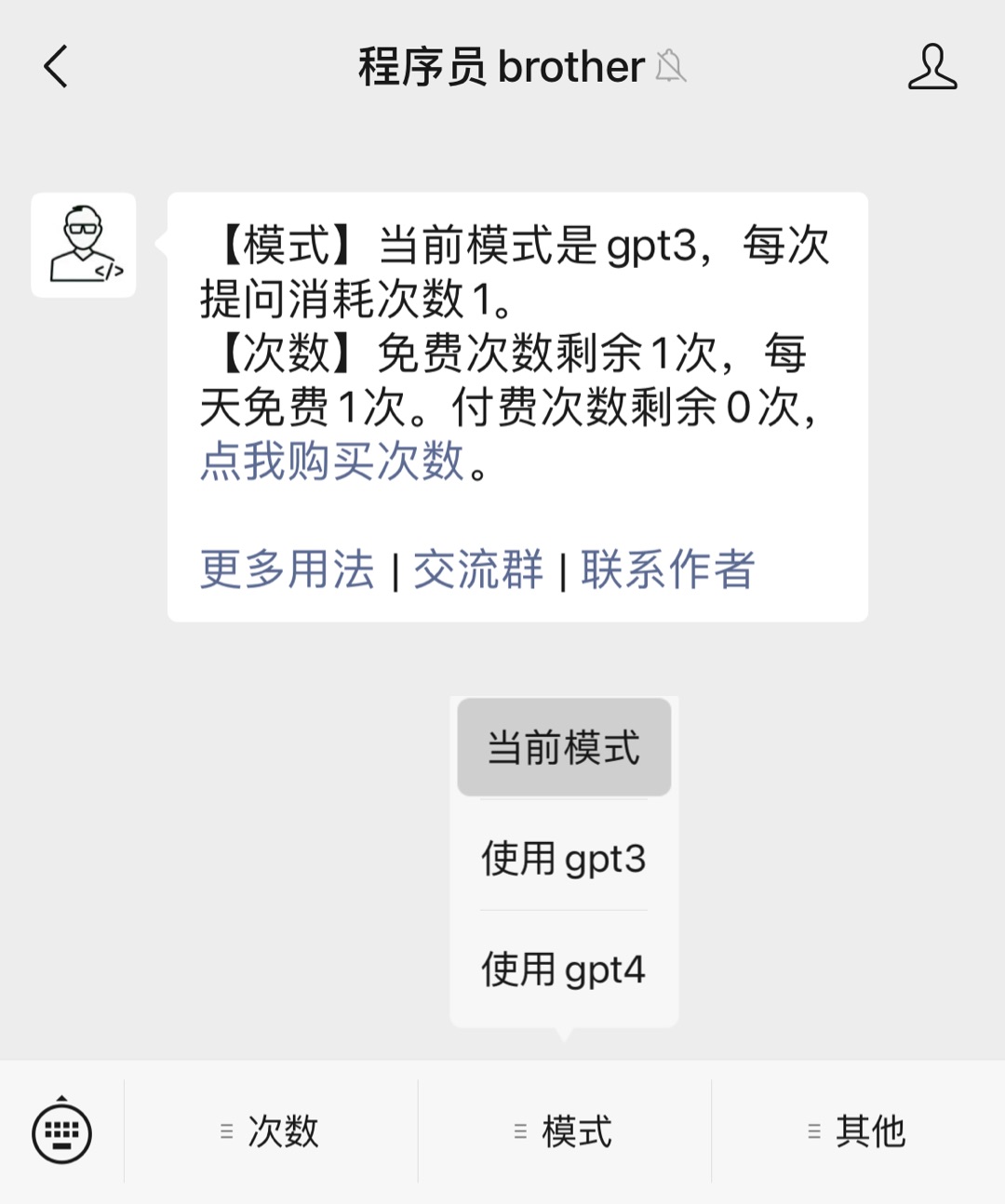This screenshot has width=1005, height=1204.
Task: Open the 更多用法 link
Action: click(x=288, y=569)
